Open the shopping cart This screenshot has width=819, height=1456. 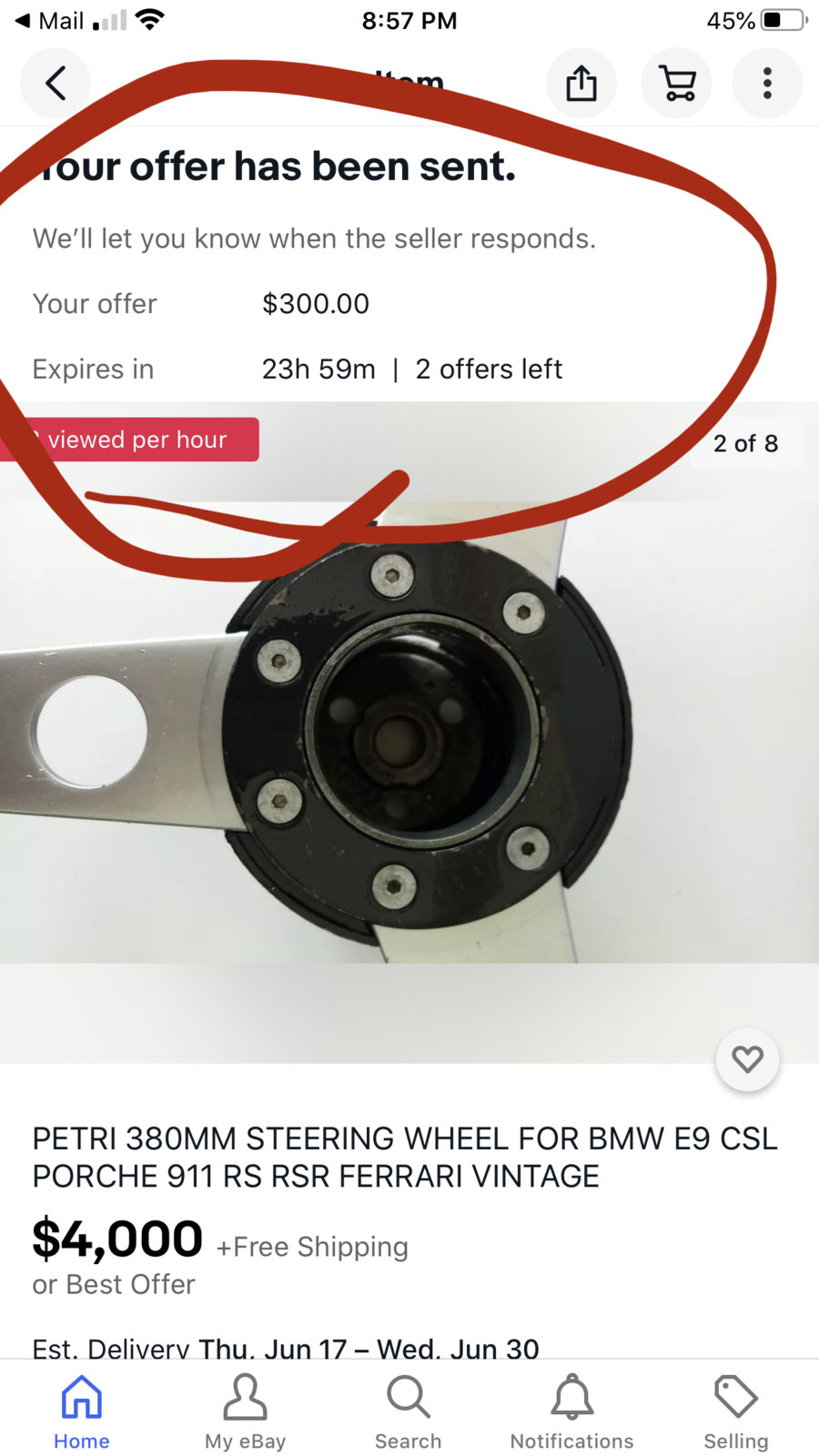click(x=677, y=84)
